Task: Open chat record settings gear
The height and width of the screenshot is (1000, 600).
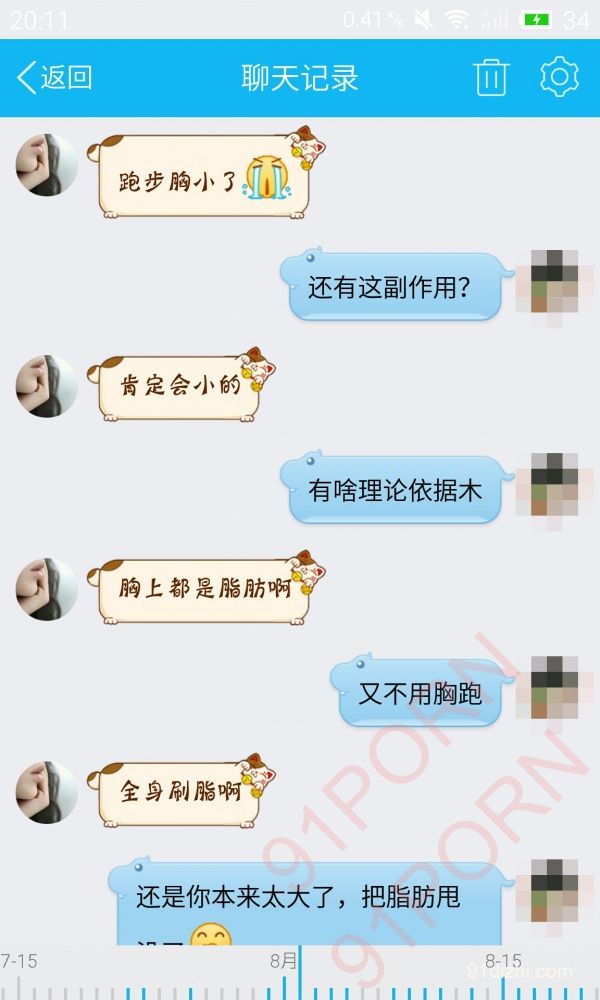Action: click(x=559, y=78)
